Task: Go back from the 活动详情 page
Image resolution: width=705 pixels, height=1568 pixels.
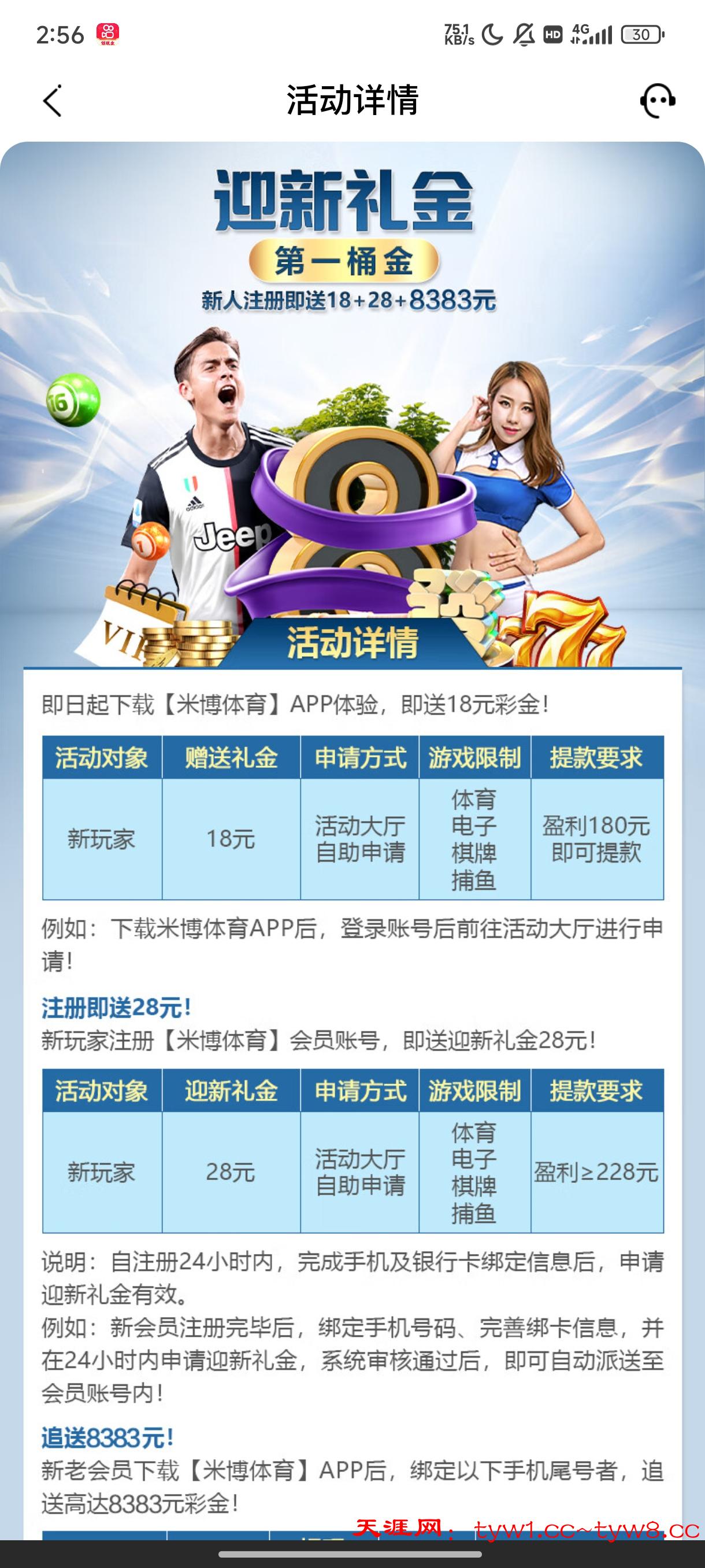Action: [x=53, y=101]
